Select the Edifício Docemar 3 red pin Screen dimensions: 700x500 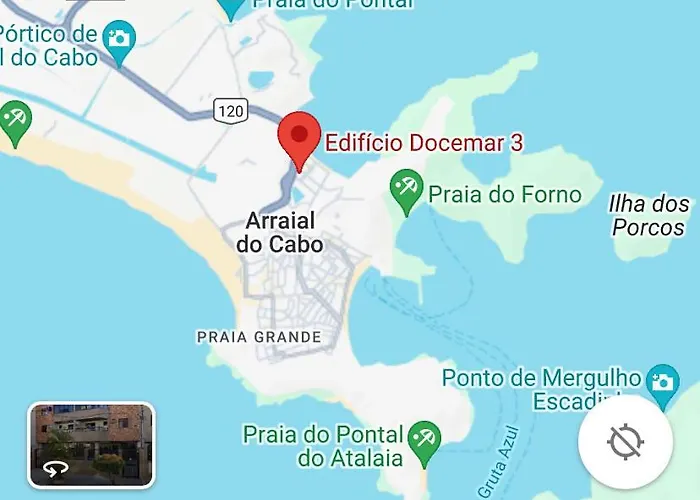pyautogui.click(x=298, y=138)
